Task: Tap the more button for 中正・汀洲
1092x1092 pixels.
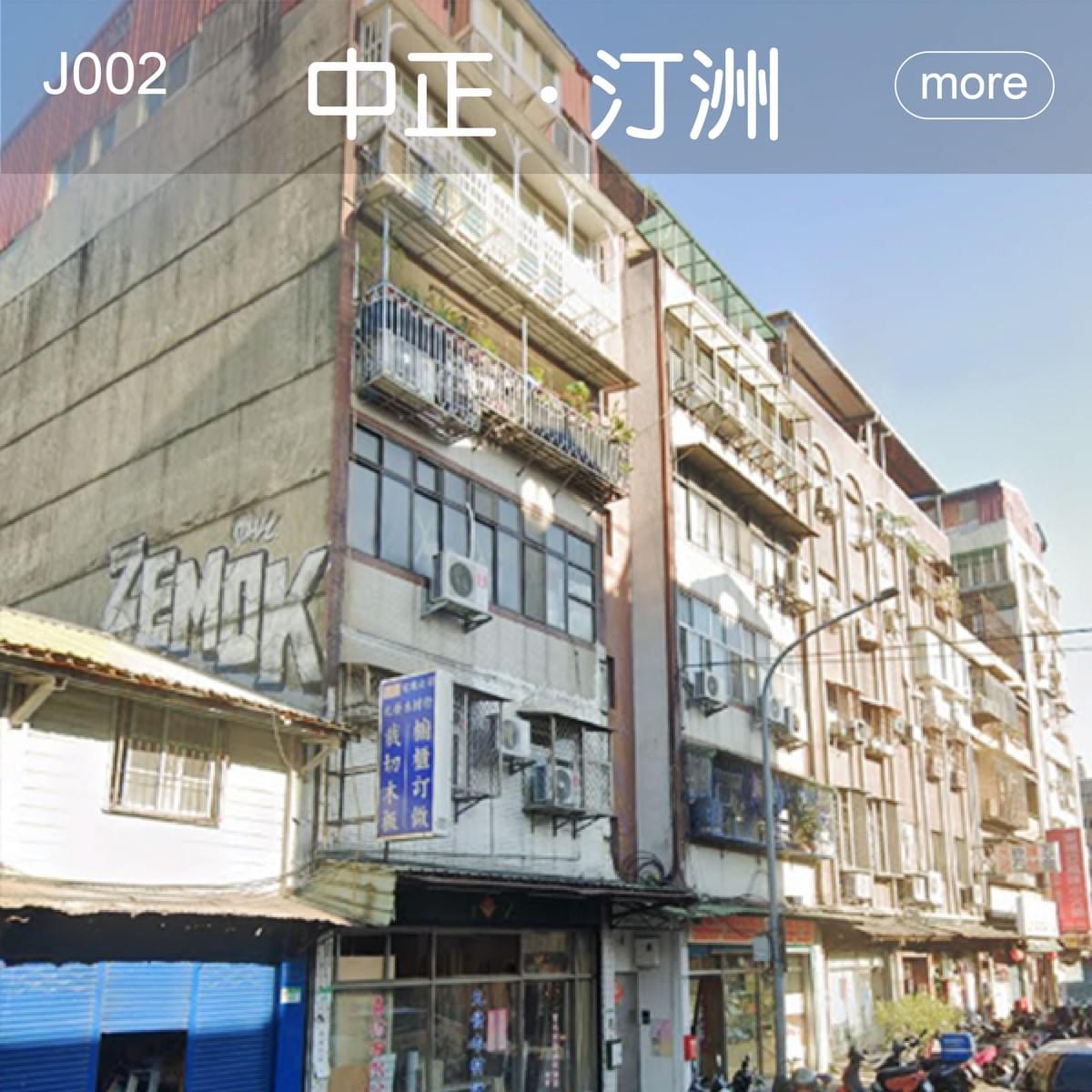Action: point(974,85)
